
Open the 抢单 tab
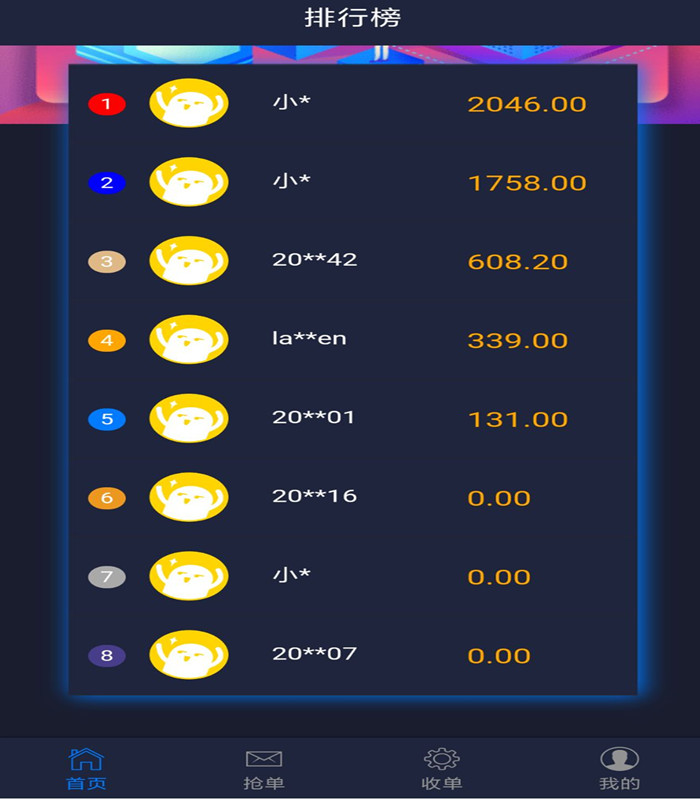point(263,769)
